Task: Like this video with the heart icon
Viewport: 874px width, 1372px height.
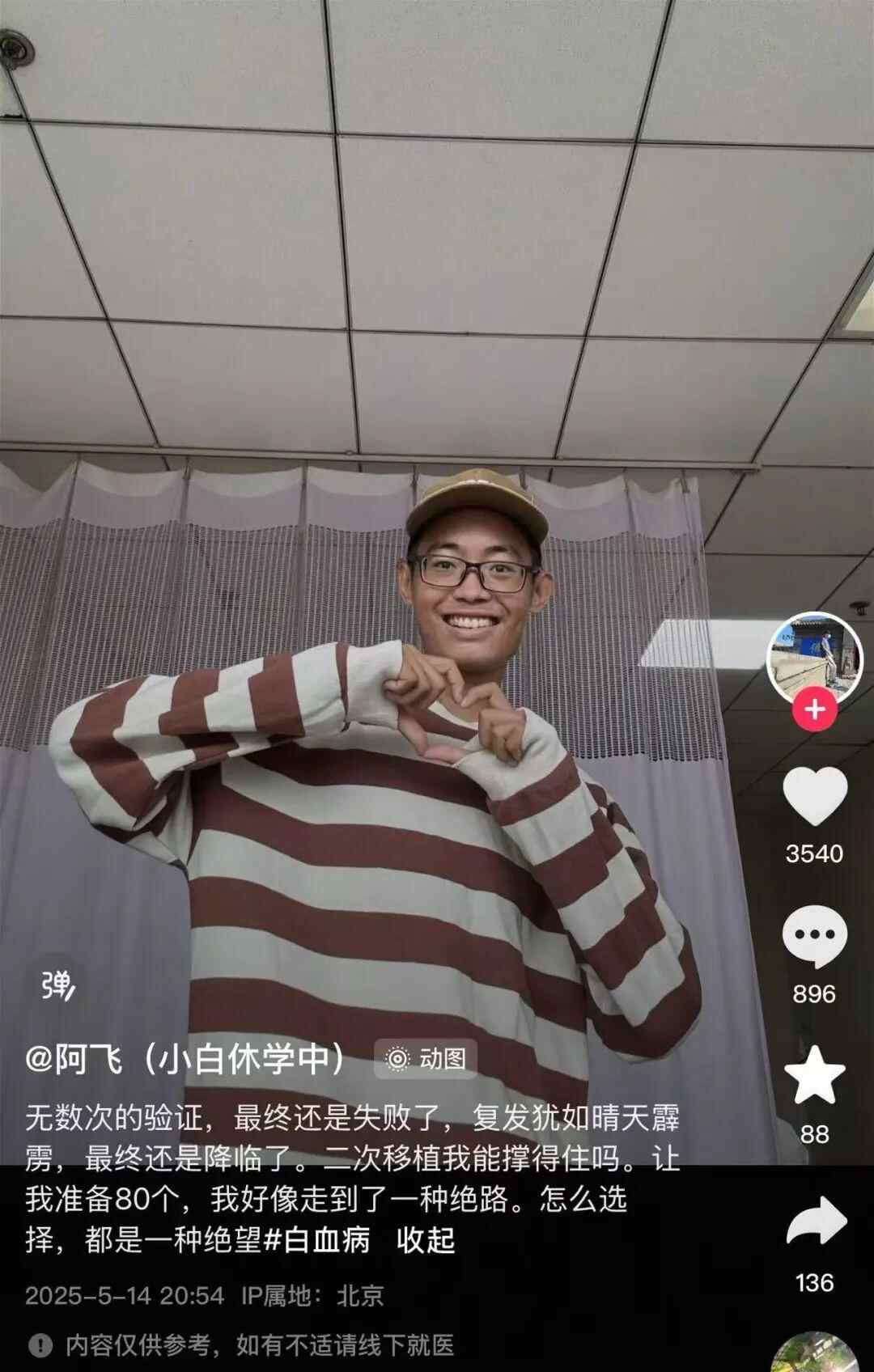Action: coord(814,797)
